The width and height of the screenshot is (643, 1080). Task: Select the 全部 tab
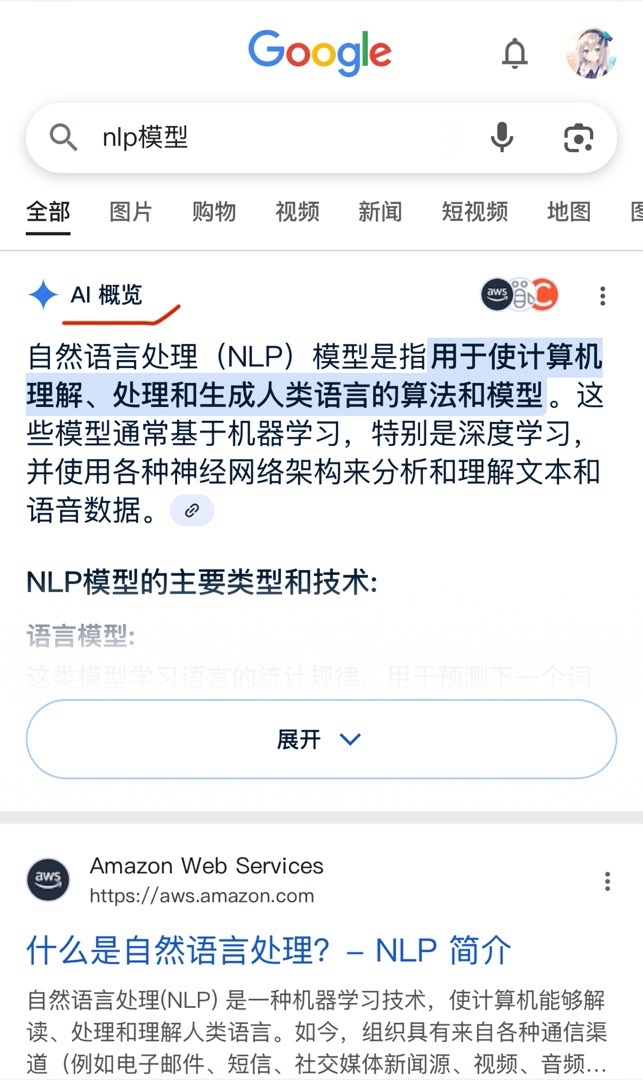(48, 211)
